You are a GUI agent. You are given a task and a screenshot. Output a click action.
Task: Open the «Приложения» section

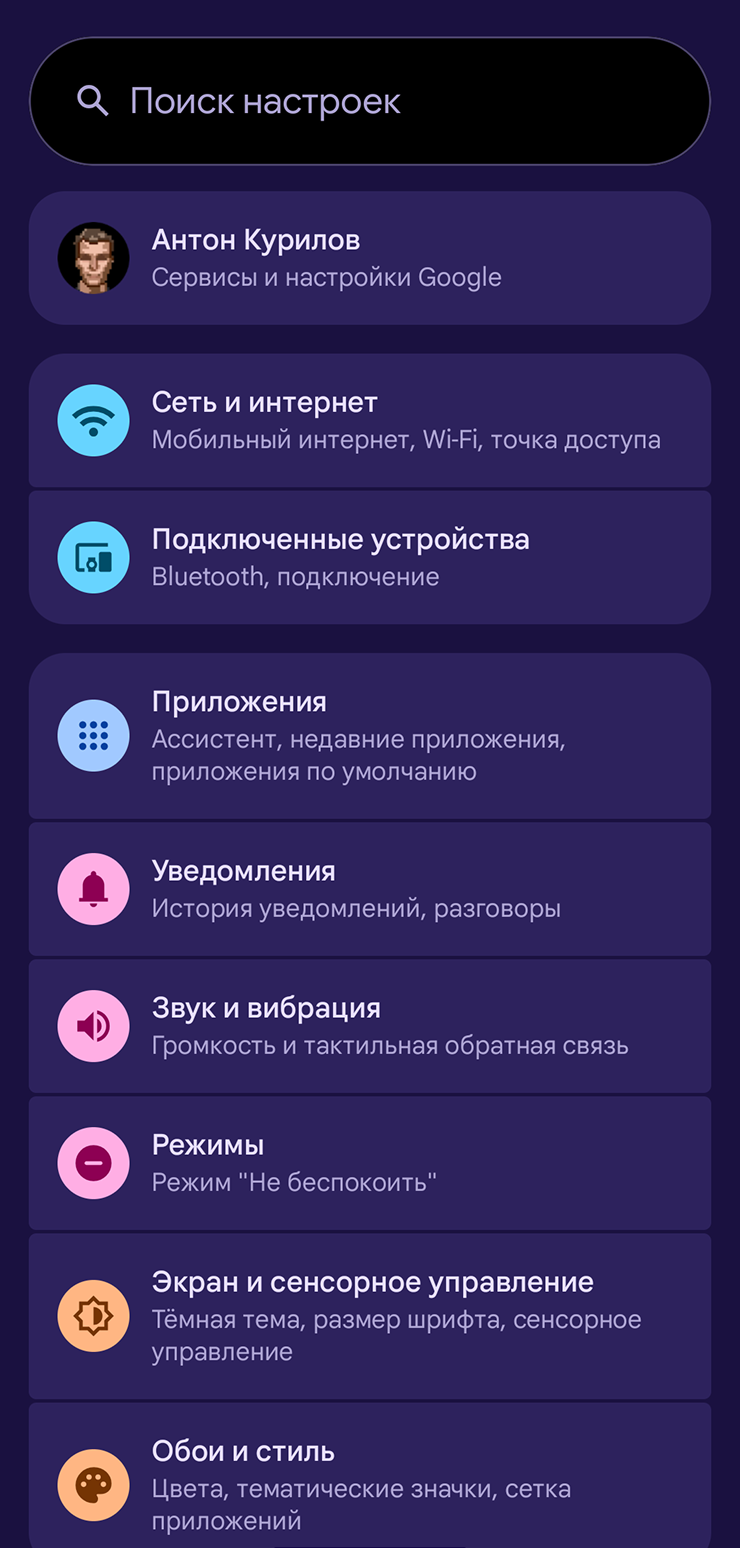point(370,736)
